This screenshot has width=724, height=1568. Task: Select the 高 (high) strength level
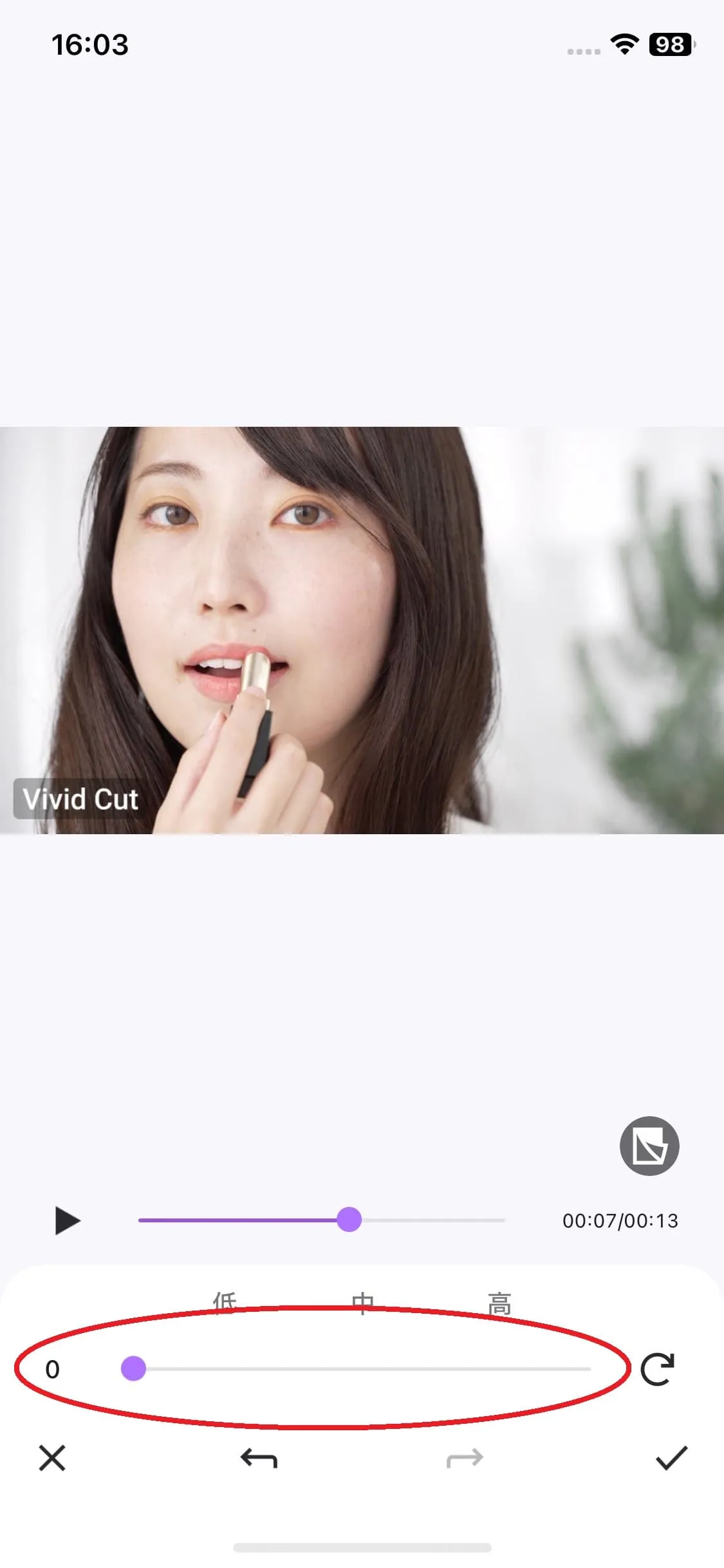coord(501,1302)
